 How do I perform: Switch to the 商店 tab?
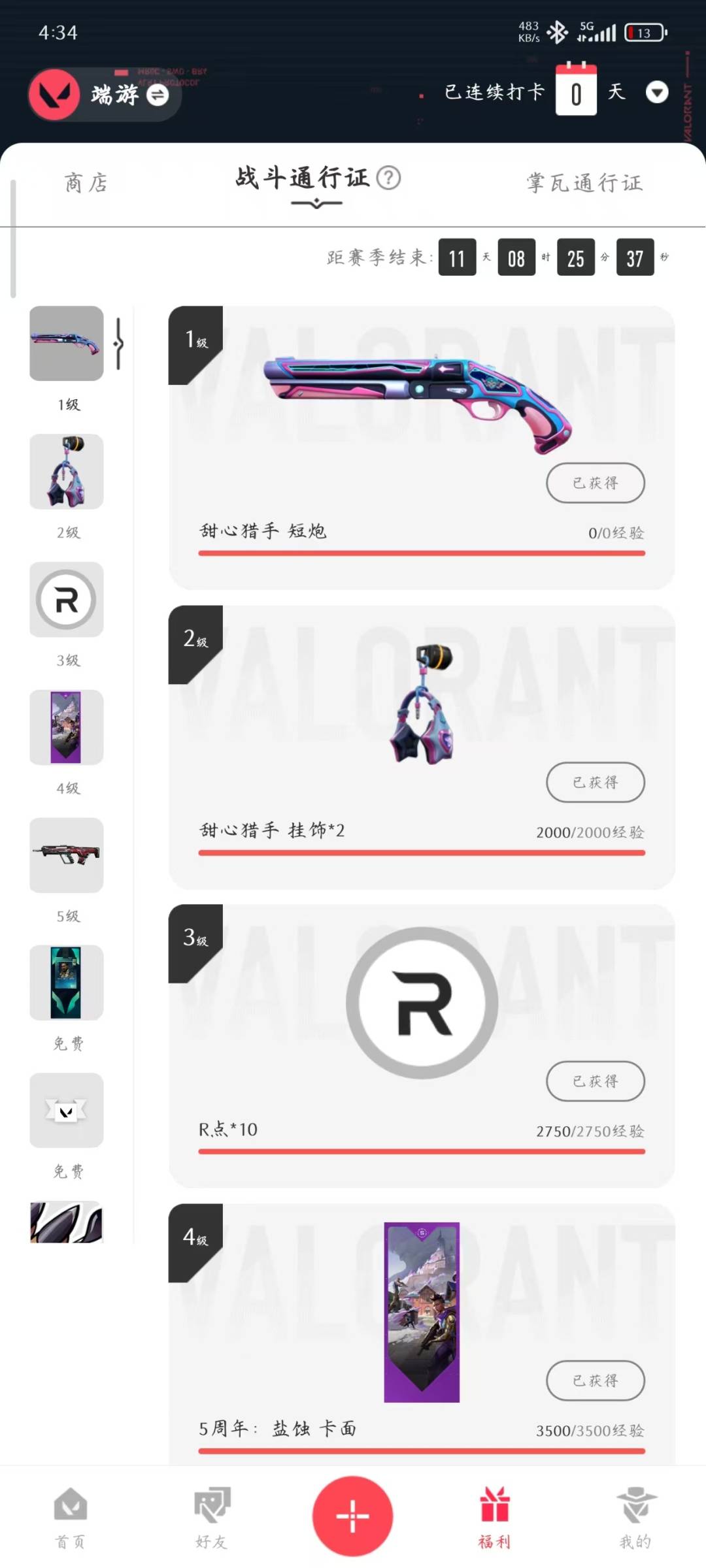pyautogui.click(x=86, y=183)
